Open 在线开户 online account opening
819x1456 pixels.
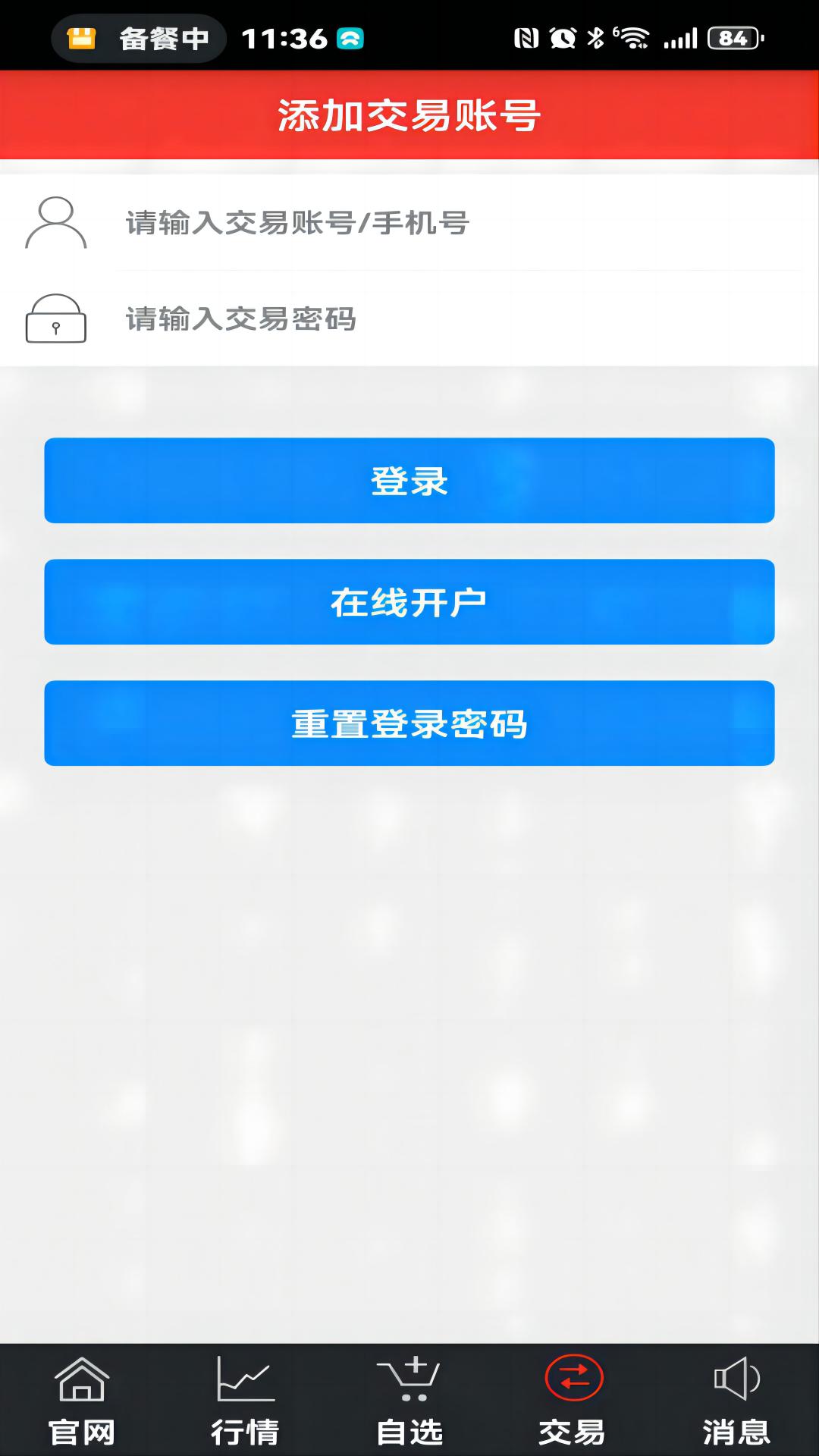coord(409,602)
